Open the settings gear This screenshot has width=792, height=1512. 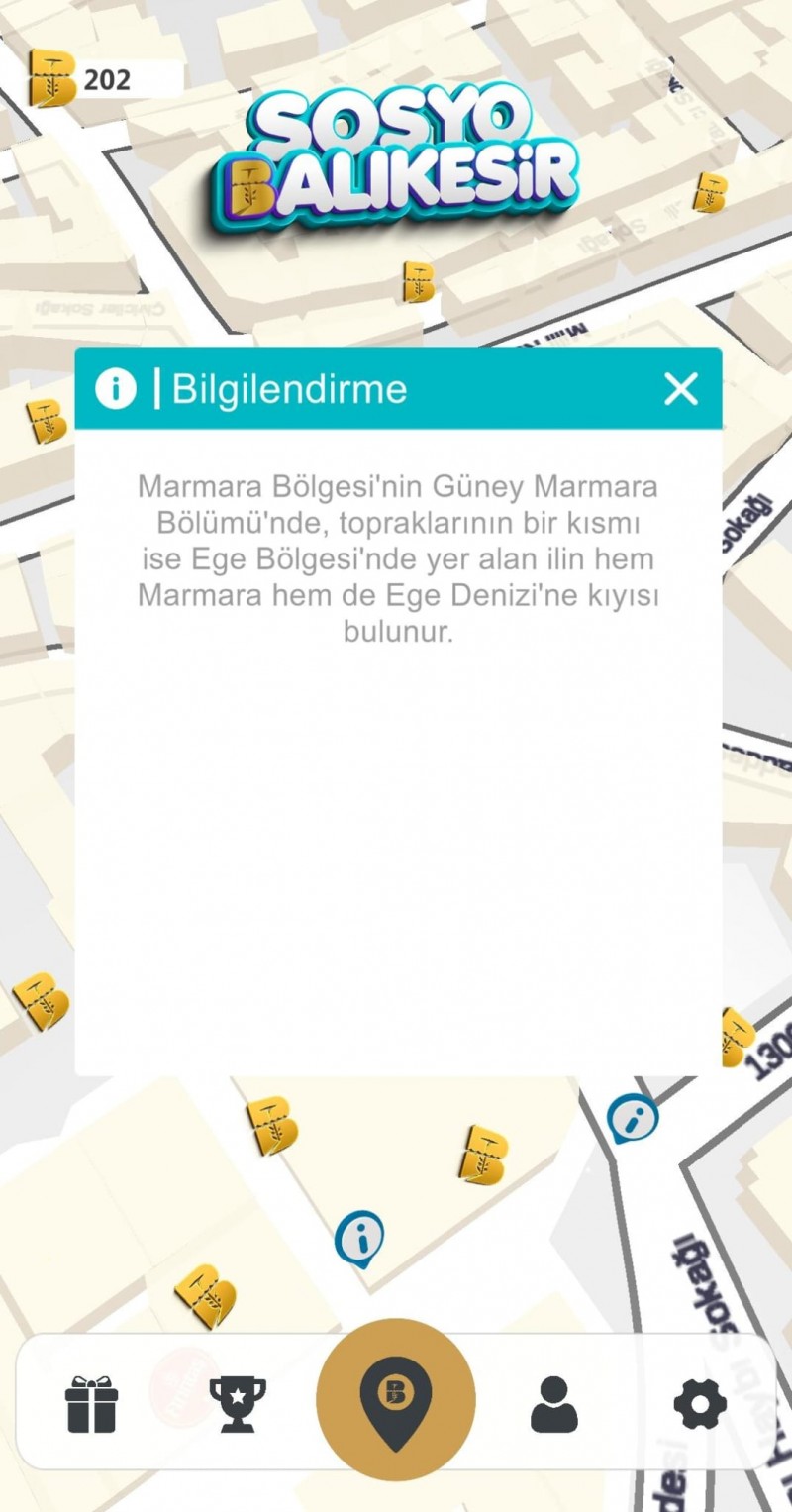700,1404
